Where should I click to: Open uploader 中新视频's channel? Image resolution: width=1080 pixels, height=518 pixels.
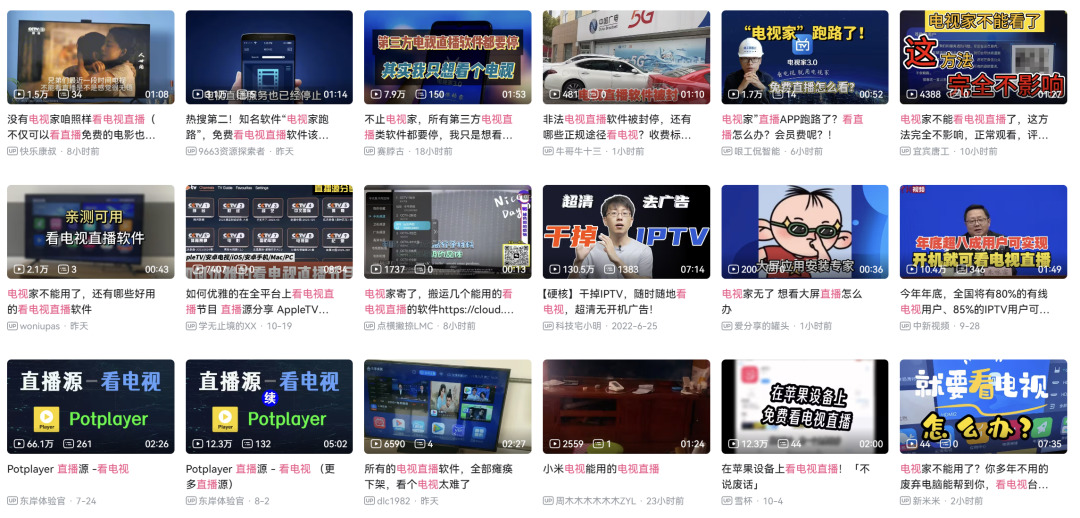(934, 326)
